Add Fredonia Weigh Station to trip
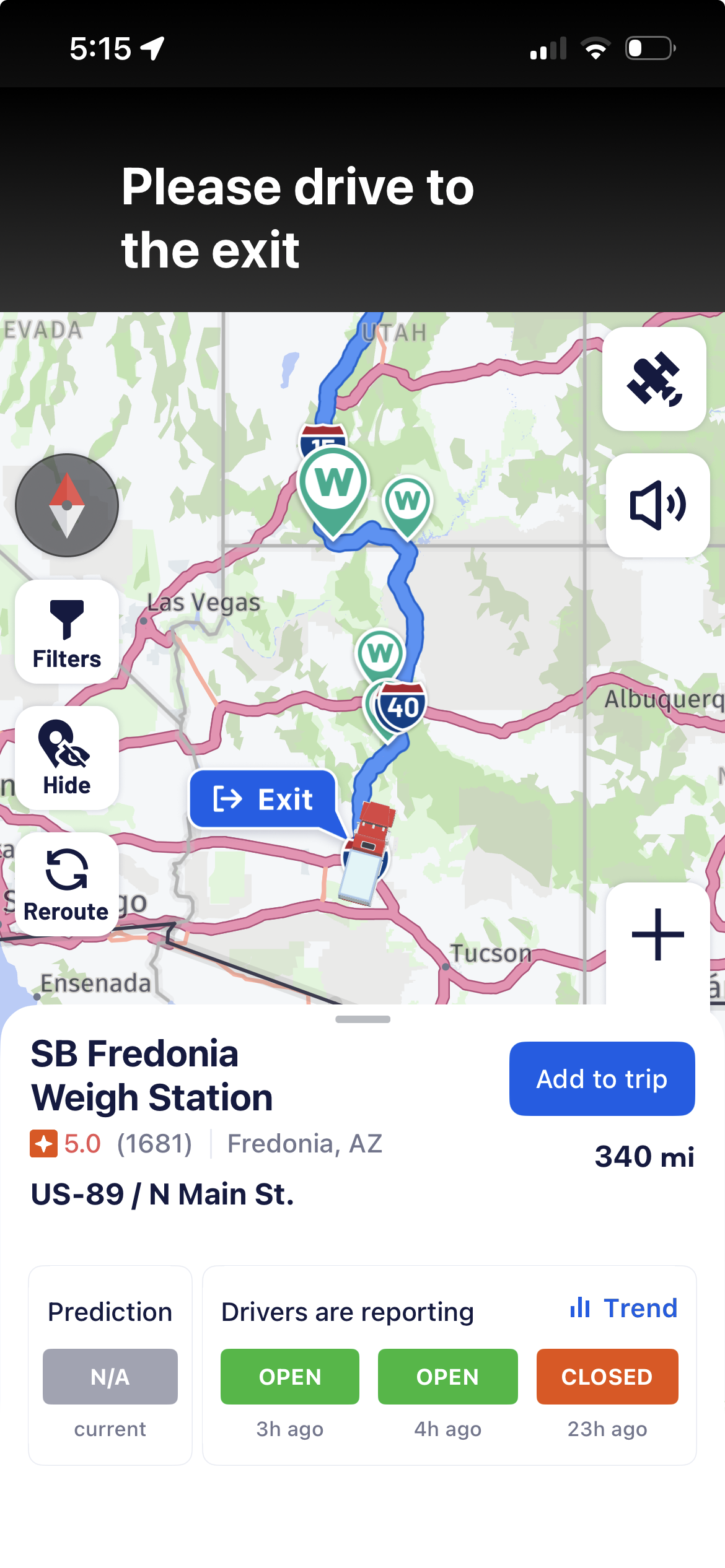Viewport: 725px width, 1568px height. pos(602,1079)
